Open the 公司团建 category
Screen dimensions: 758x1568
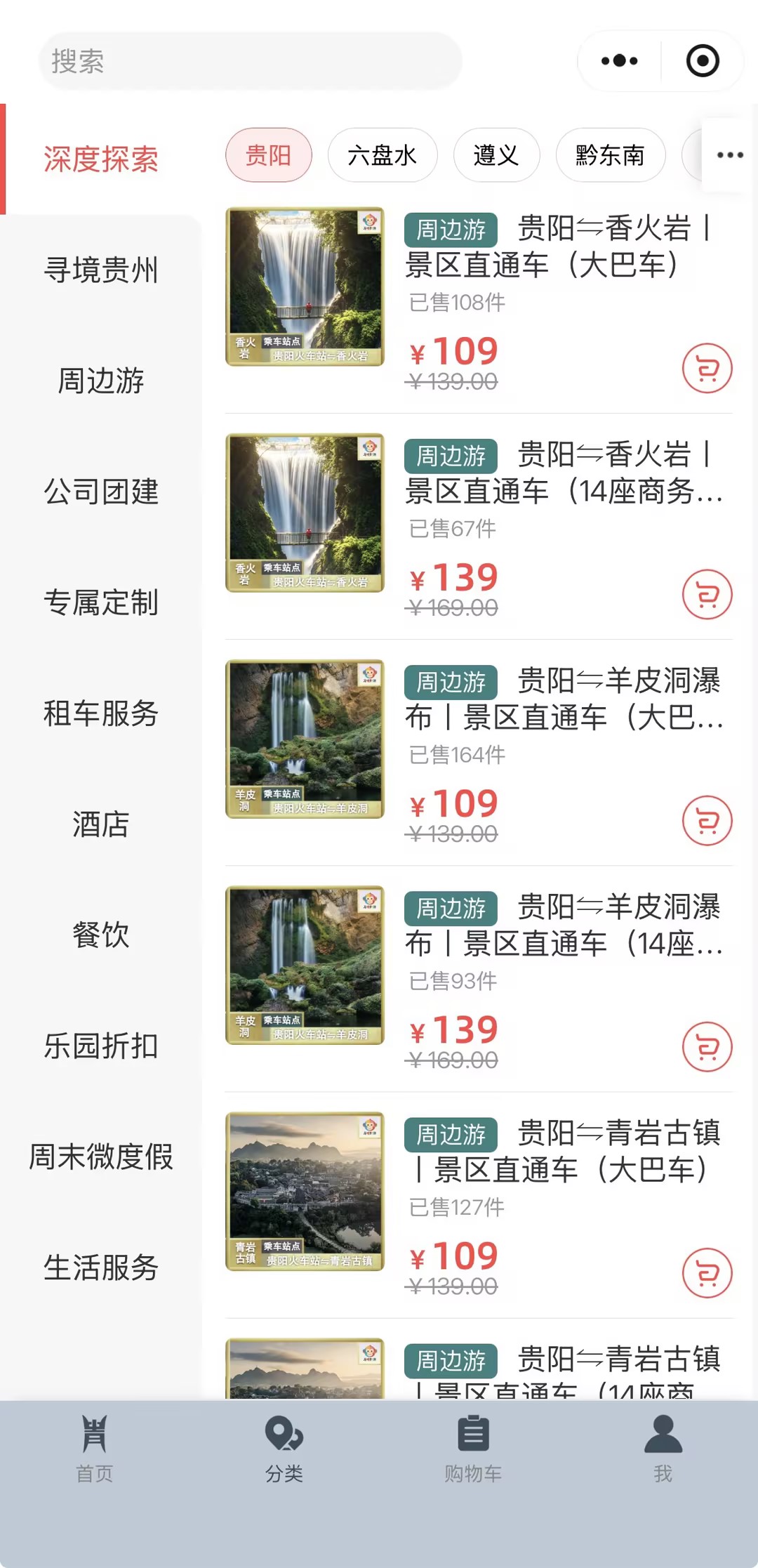(101, 492)
